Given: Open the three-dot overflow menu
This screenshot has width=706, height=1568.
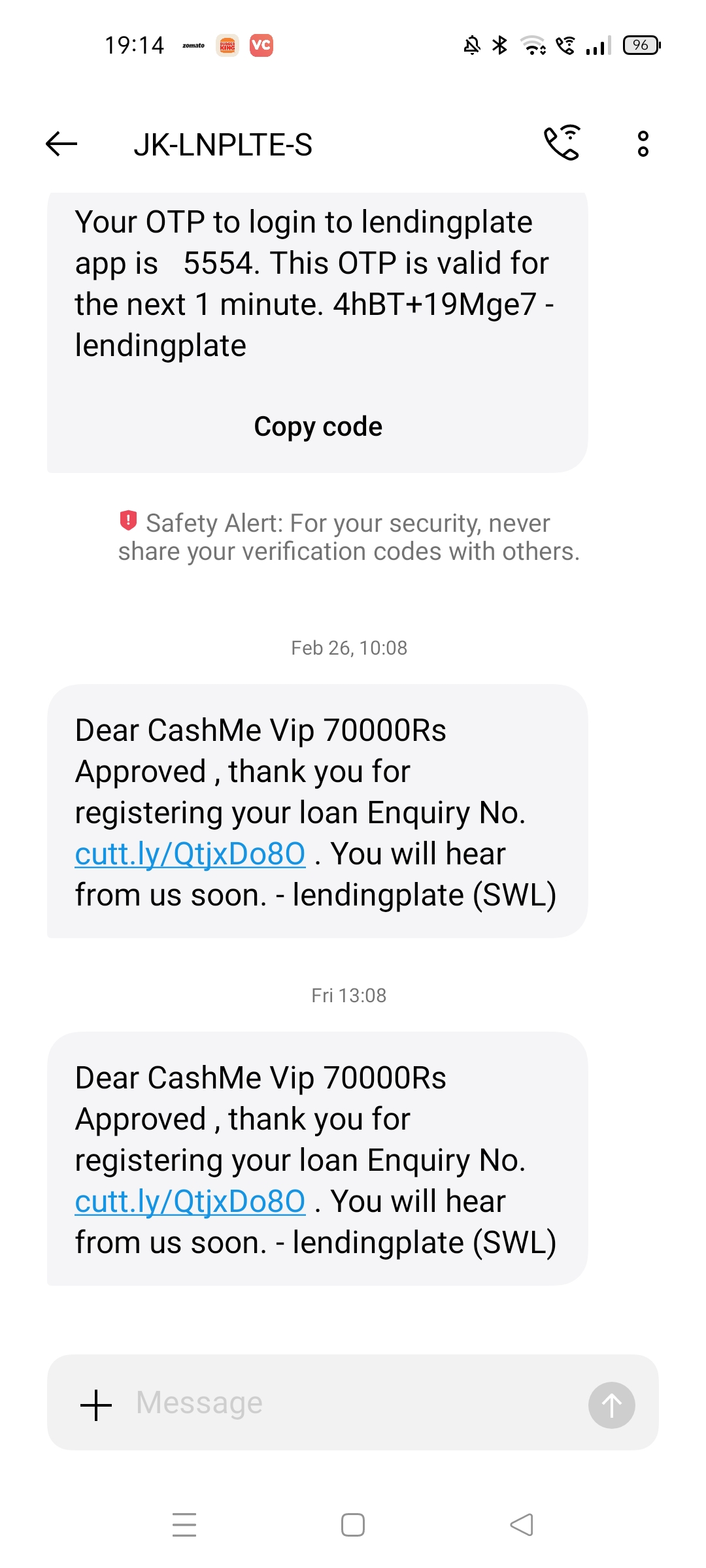Looking at the screenshot, I should 643,144.
